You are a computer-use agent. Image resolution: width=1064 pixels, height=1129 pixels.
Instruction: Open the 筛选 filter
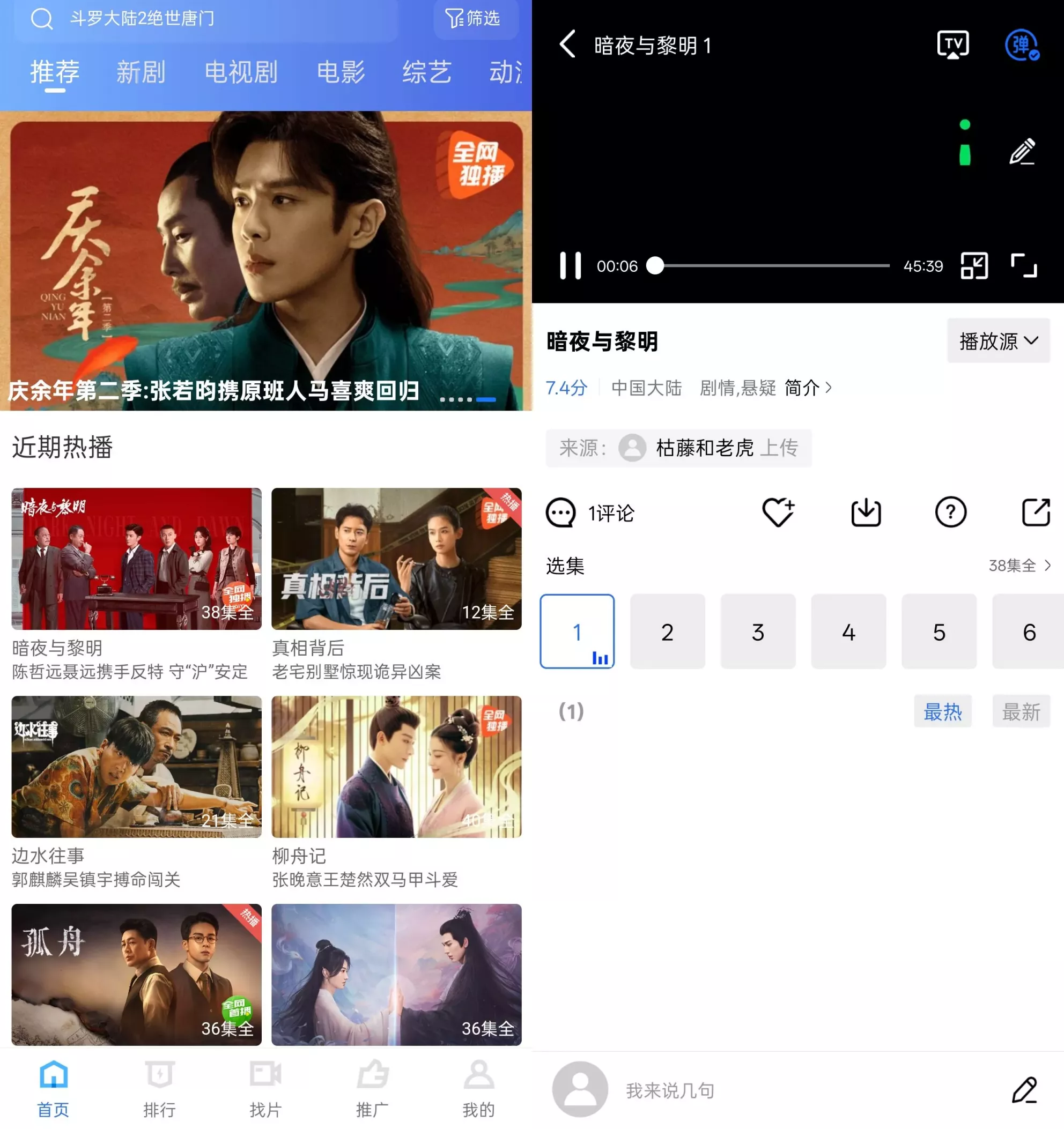[x=473, y=19]
